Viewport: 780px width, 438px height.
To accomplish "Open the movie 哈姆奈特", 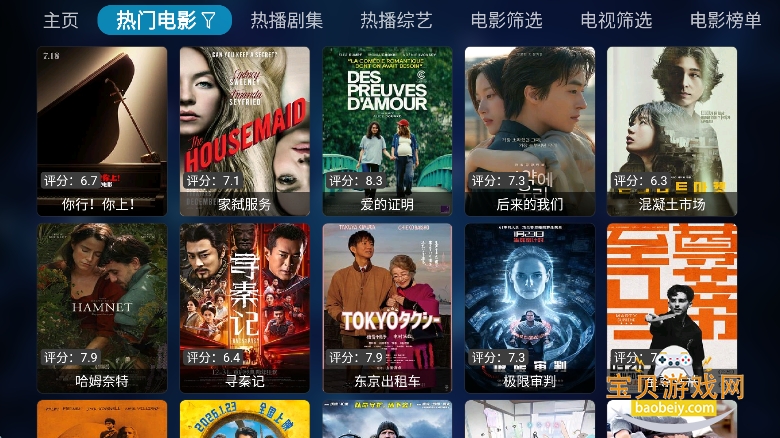I will [102, 307].
